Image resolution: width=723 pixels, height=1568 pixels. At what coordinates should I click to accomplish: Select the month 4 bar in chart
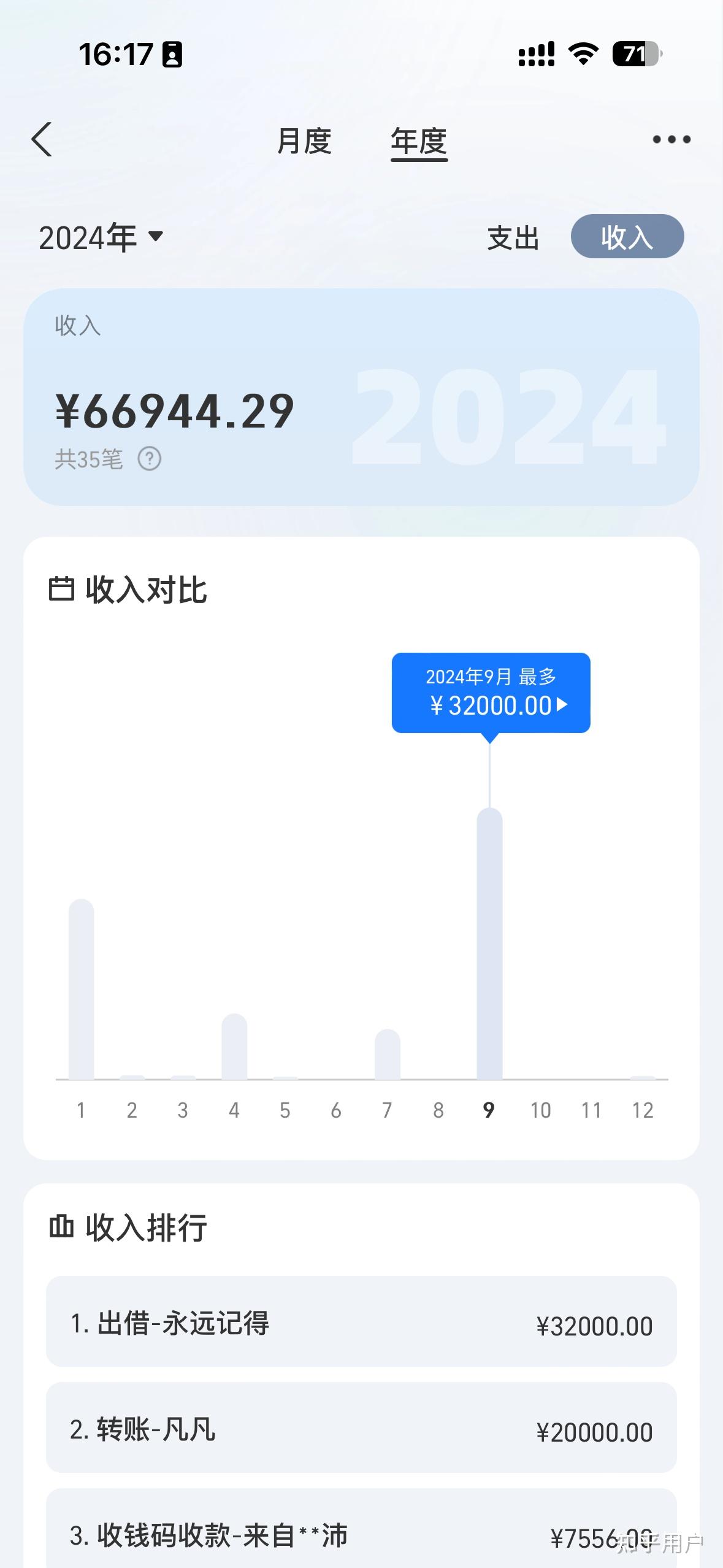(x=234, y=1047)
